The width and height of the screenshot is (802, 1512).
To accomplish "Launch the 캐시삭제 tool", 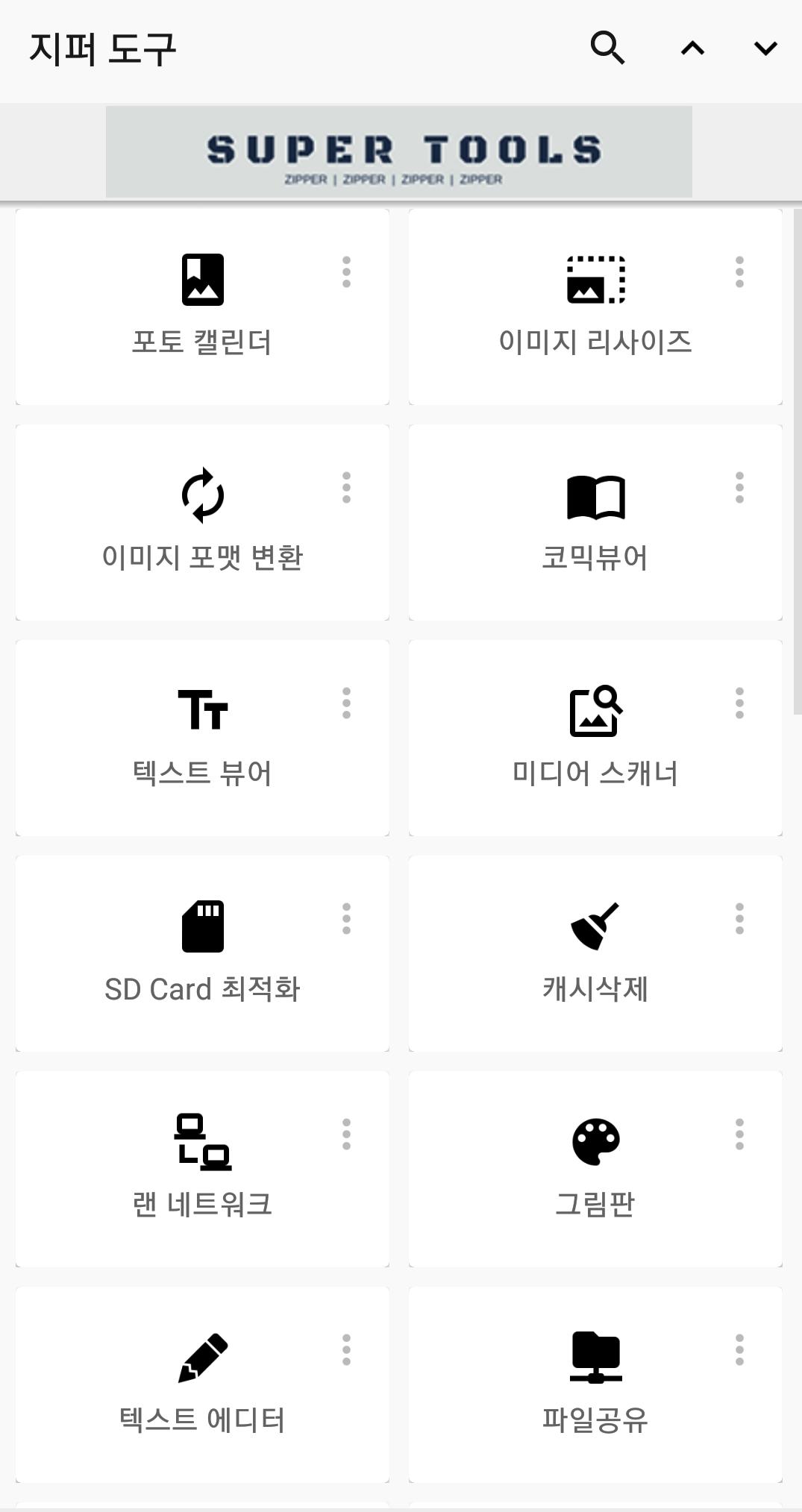I will coord(595,954).
